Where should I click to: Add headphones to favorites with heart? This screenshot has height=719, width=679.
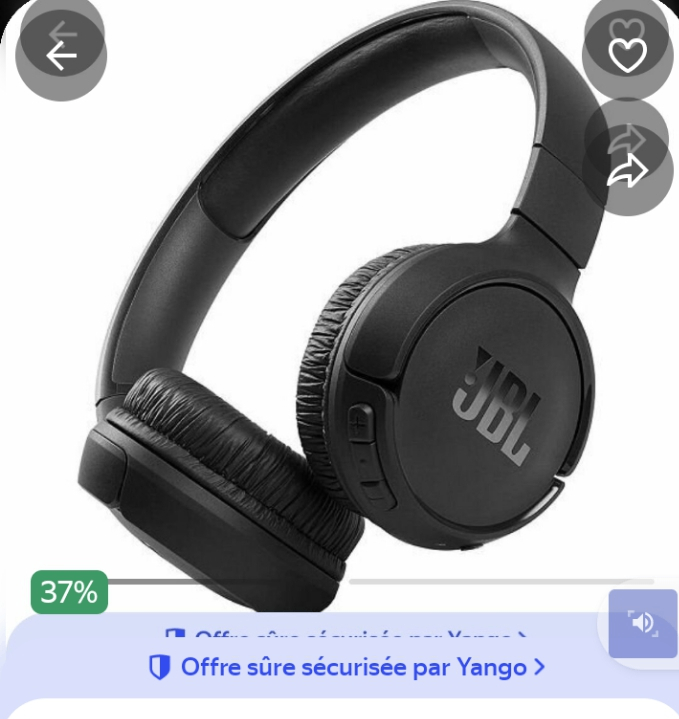tap(628, 55)
